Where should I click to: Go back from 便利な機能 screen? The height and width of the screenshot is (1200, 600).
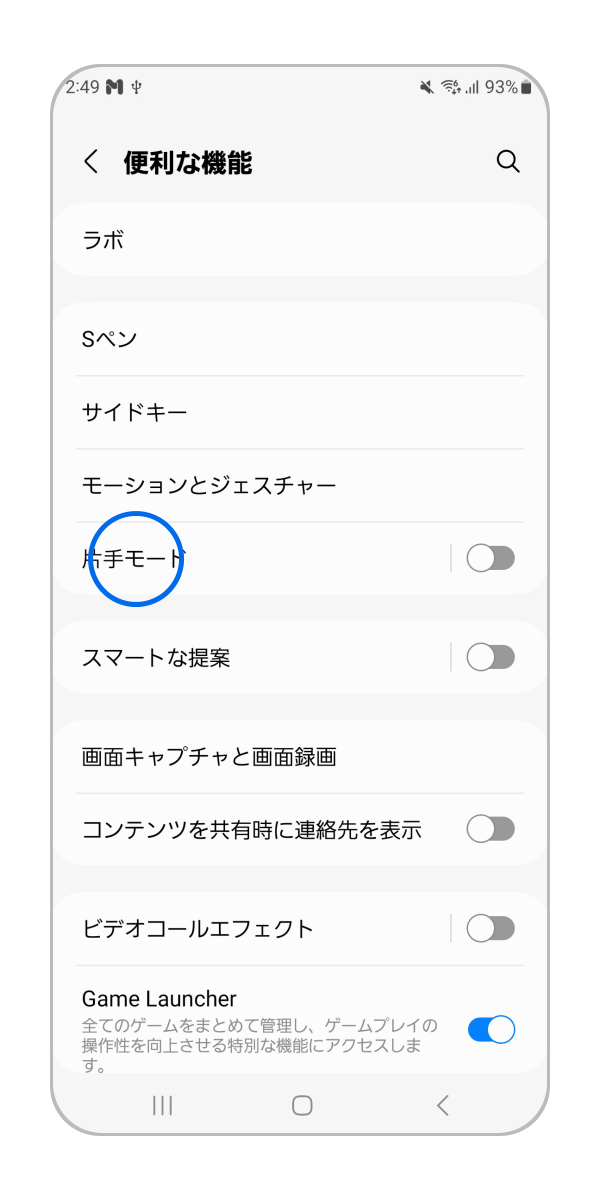click(x=92, y=162)
